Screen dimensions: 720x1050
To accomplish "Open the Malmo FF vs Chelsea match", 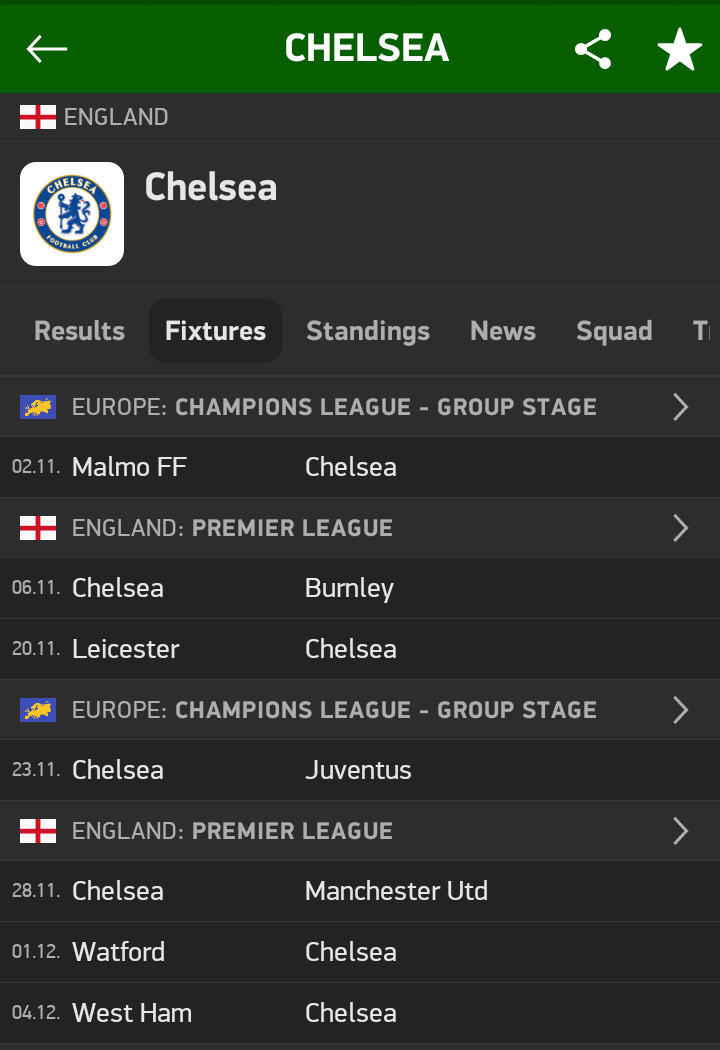I will [360, 467].
